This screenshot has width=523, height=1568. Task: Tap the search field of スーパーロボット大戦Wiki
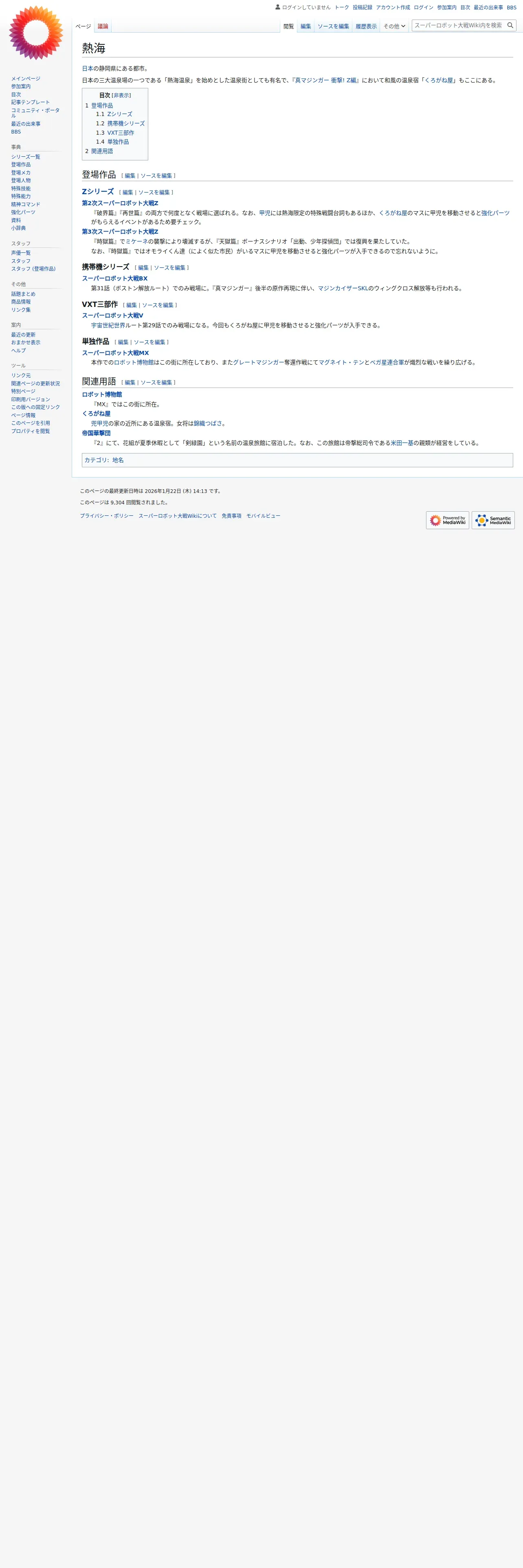[x=459, y=26]
